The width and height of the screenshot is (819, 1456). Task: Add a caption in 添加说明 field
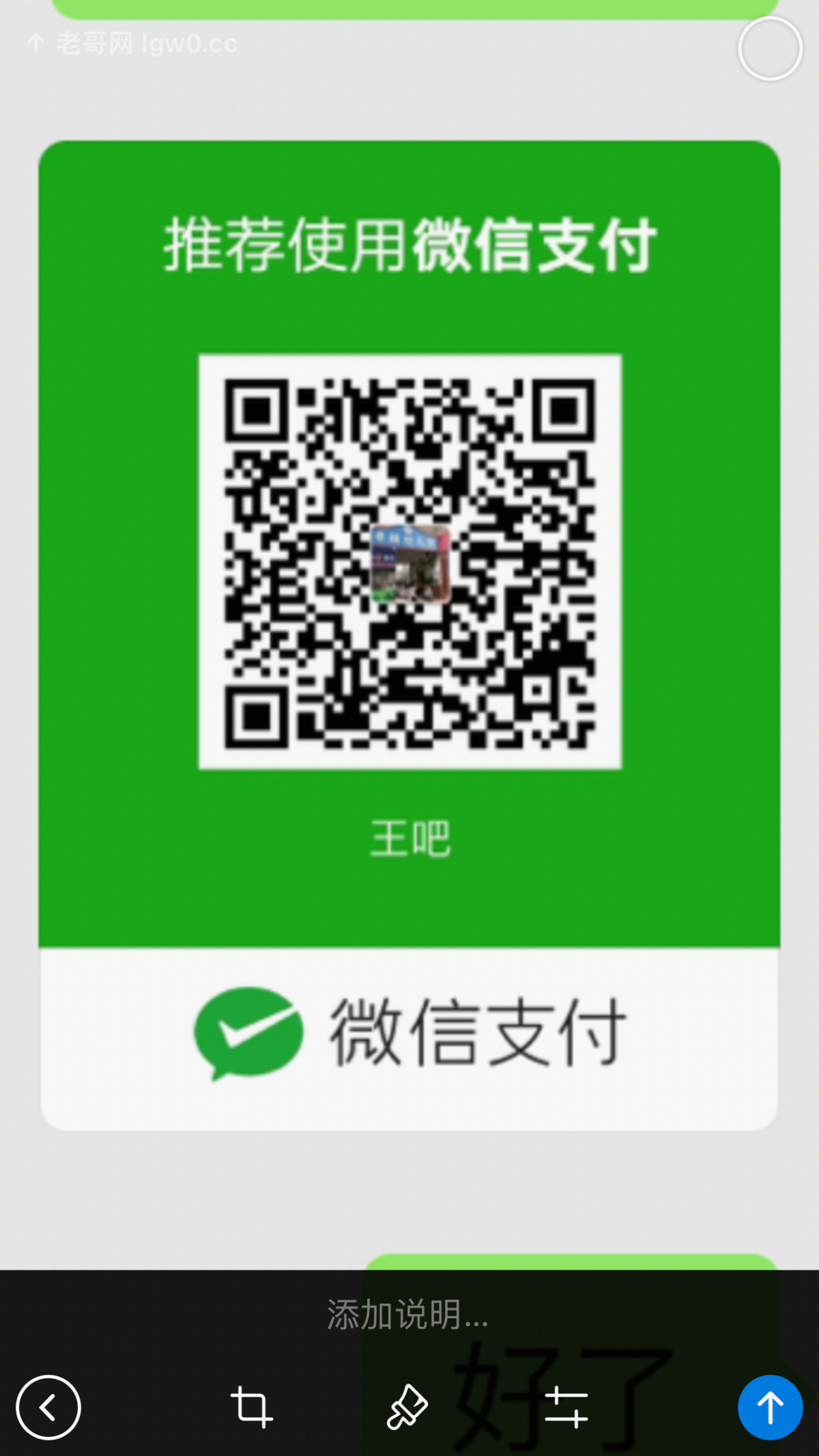(x=408, y=1314)
